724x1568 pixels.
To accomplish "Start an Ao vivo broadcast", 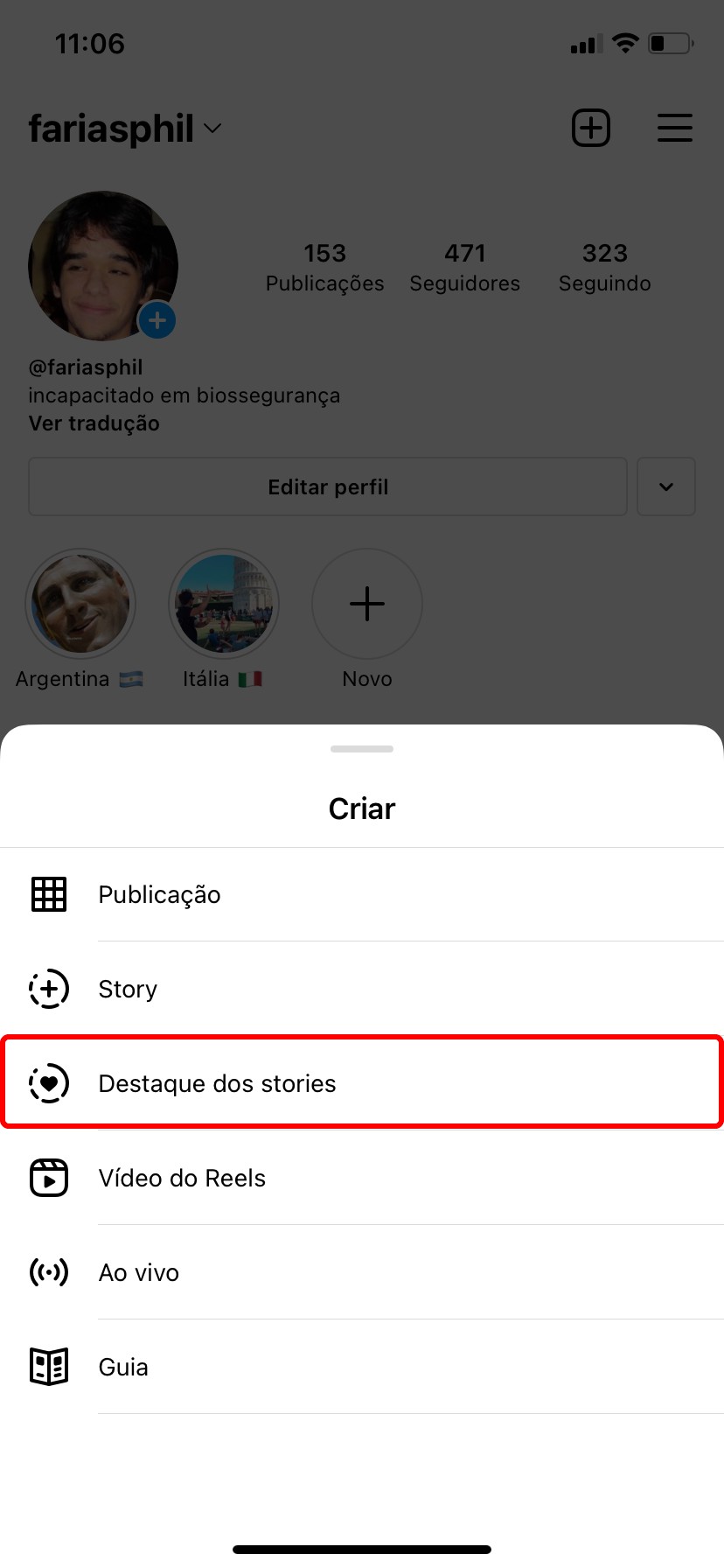I will point(138,1272).
